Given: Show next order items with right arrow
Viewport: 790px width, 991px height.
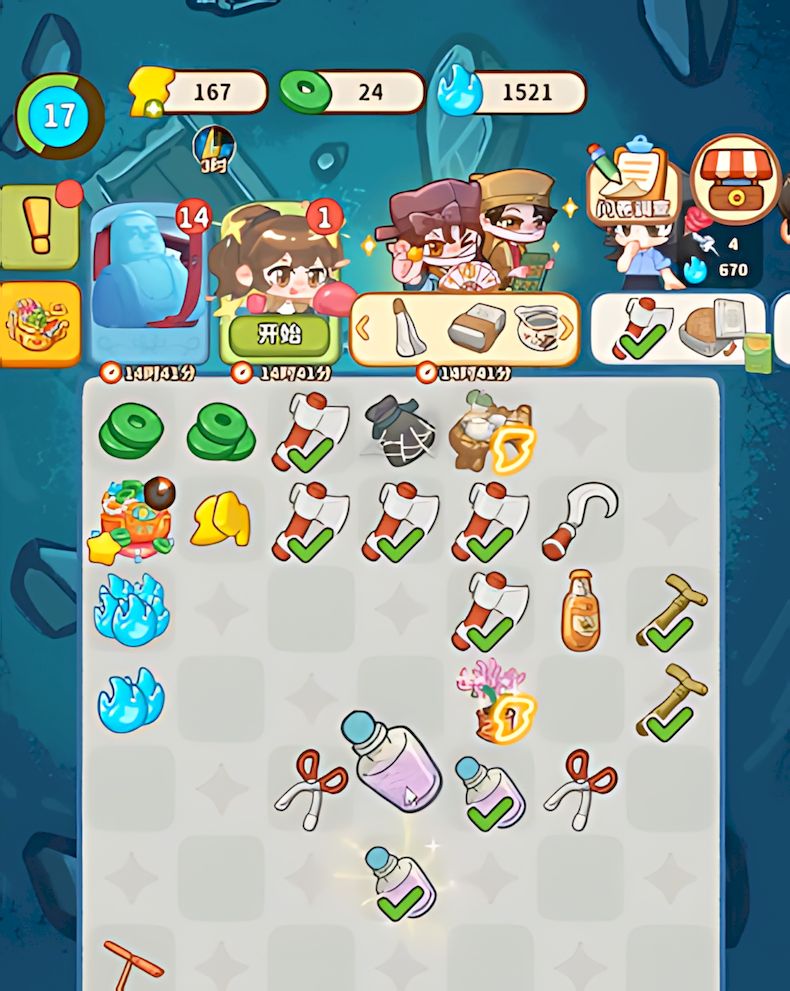Looking at the screenshot, I should 567,327.
